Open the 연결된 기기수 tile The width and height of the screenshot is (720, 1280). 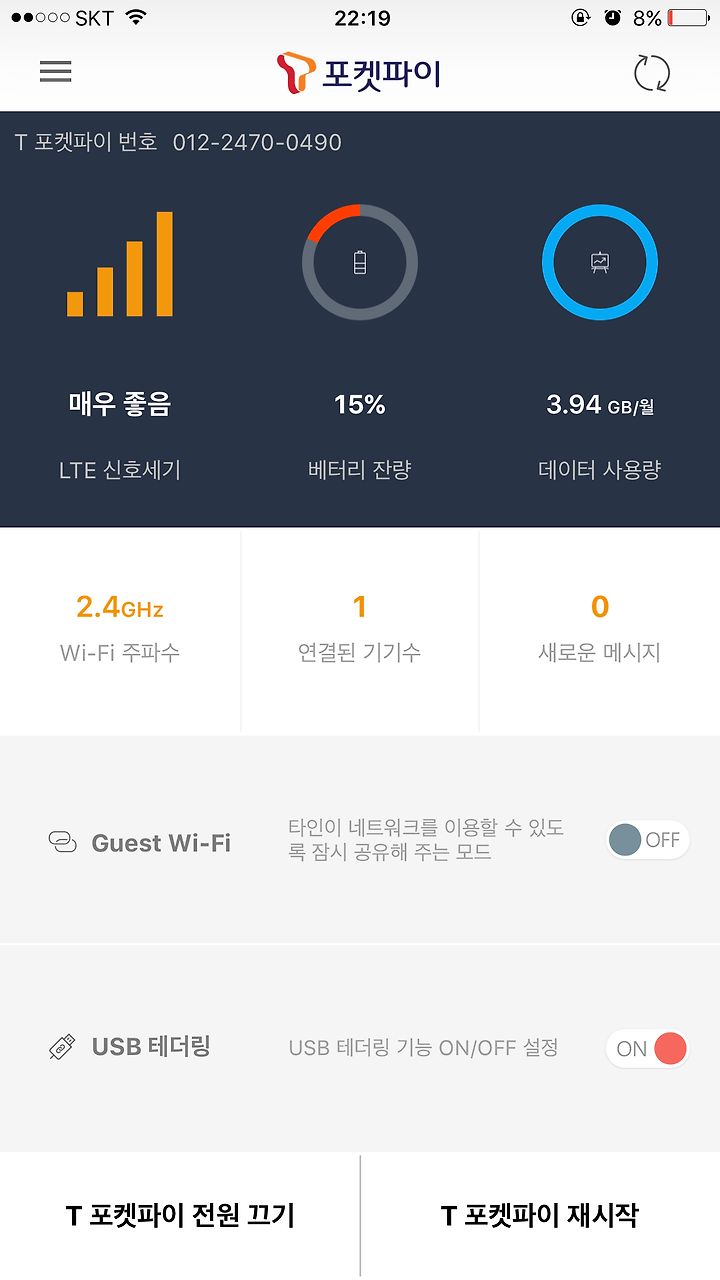(360, 630)
